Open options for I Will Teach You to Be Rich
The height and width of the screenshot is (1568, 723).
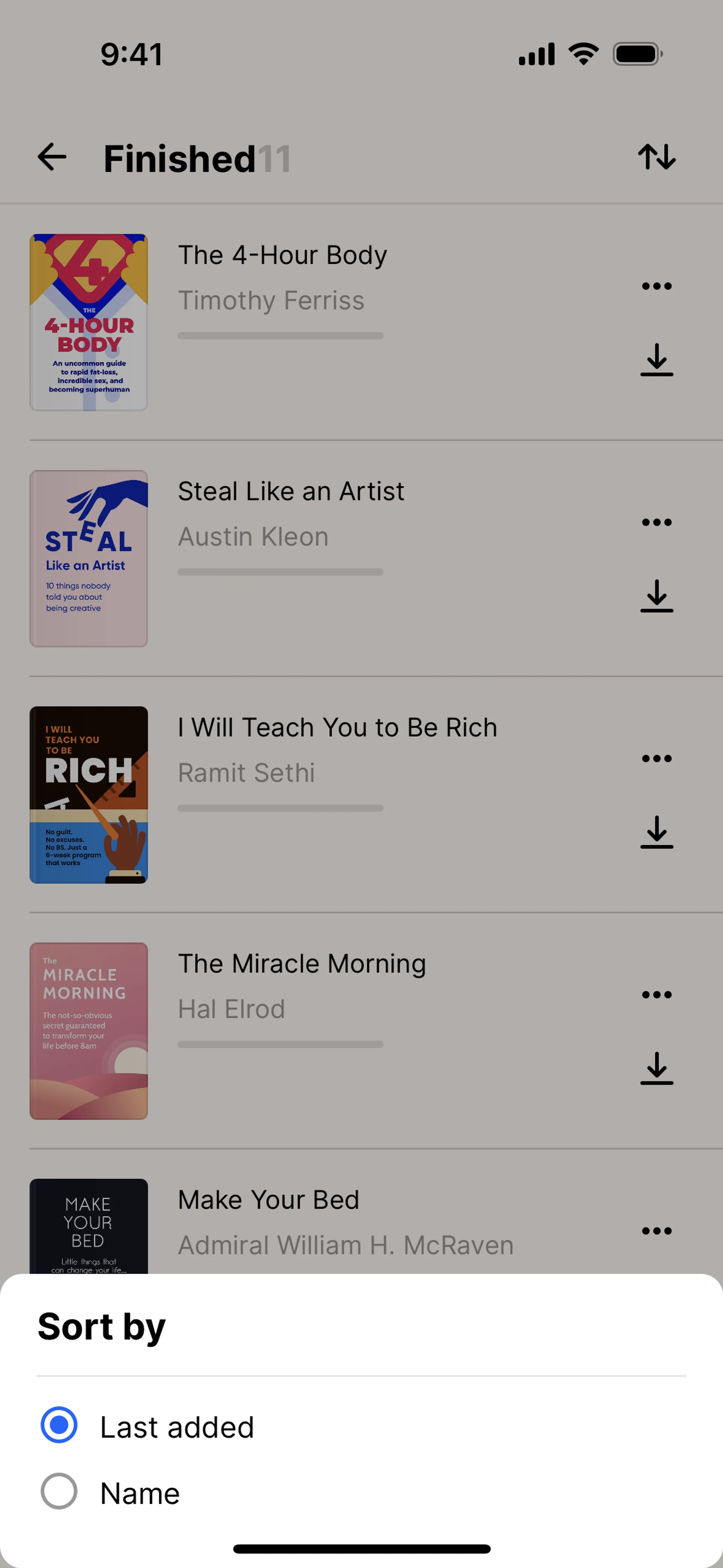tap(657, 758)
